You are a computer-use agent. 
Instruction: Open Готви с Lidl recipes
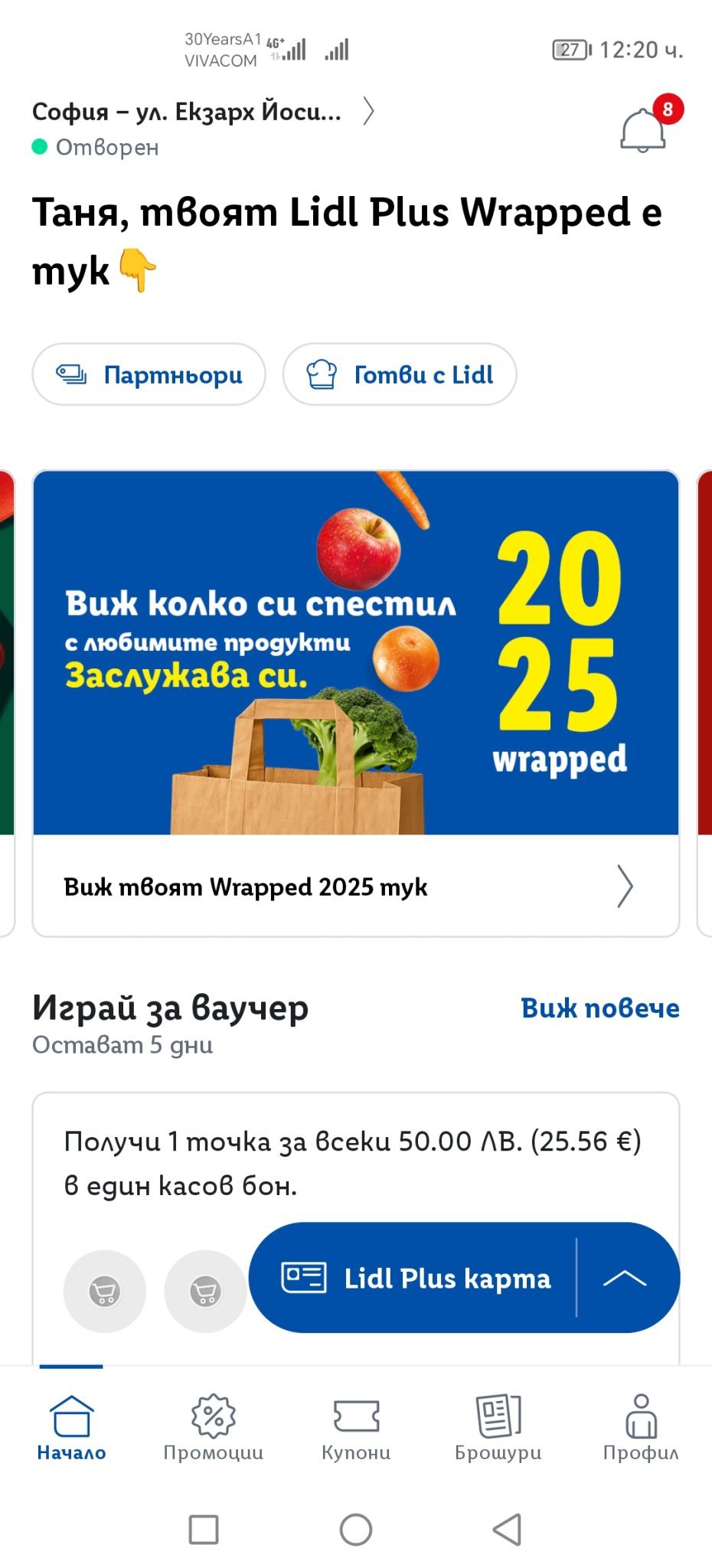(x=400, y=374)
